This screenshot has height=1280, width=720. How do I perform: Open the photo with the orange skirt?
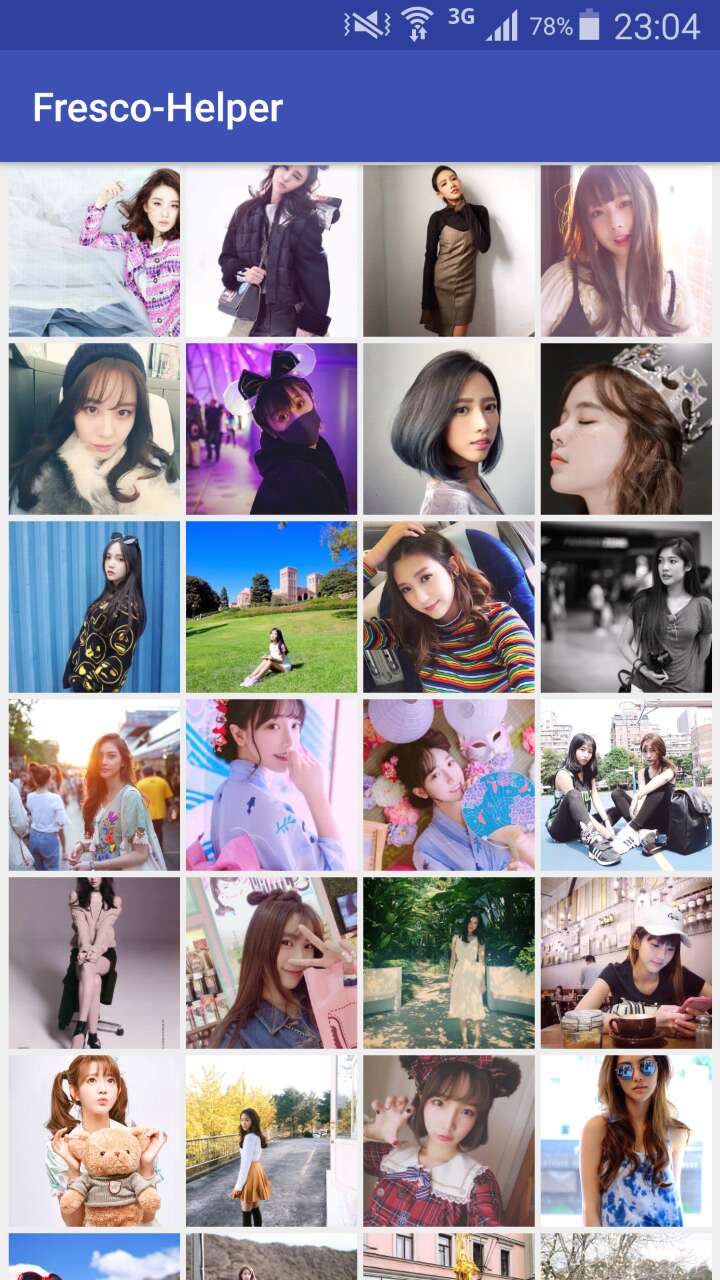[272, 1141]
